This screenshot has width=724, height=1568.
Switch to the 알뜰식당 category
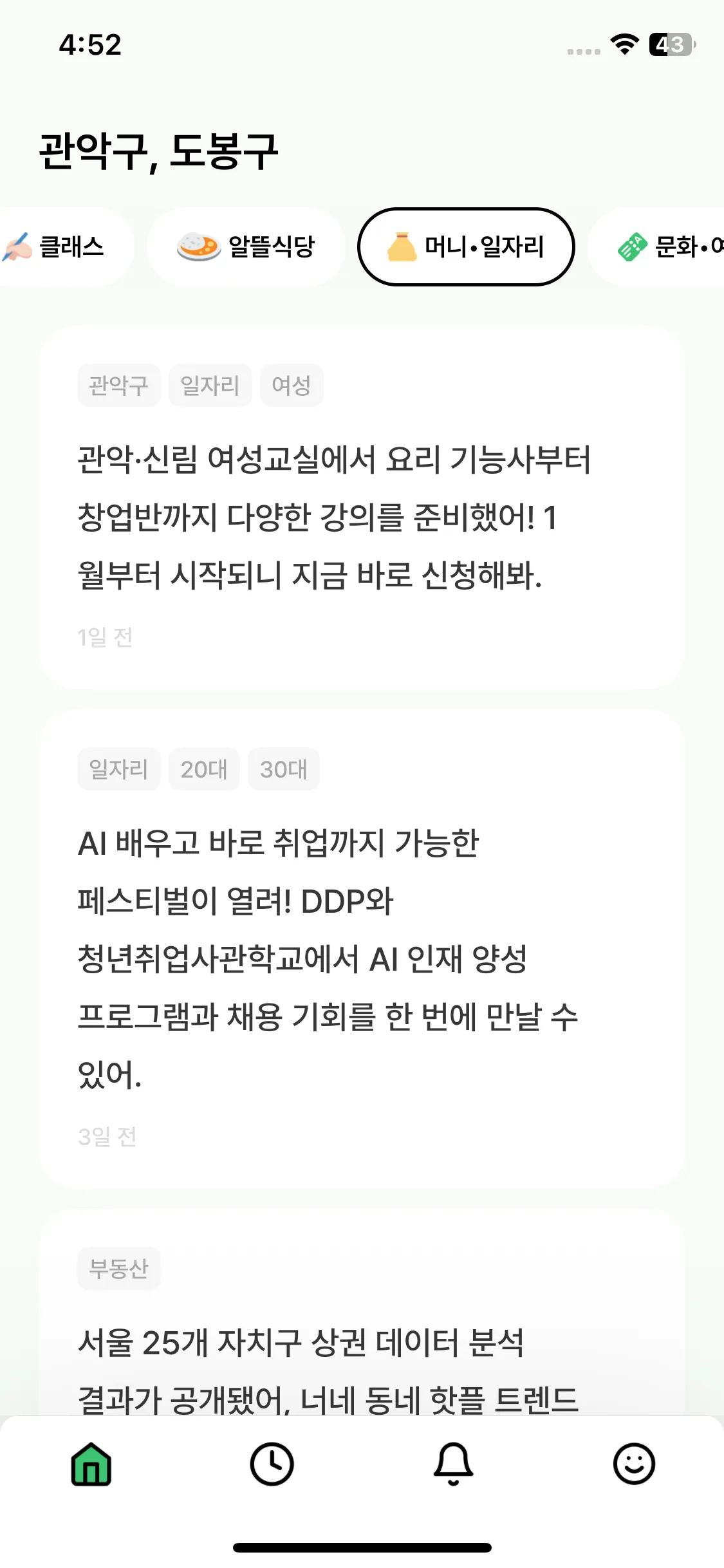[x=246, y=247]
